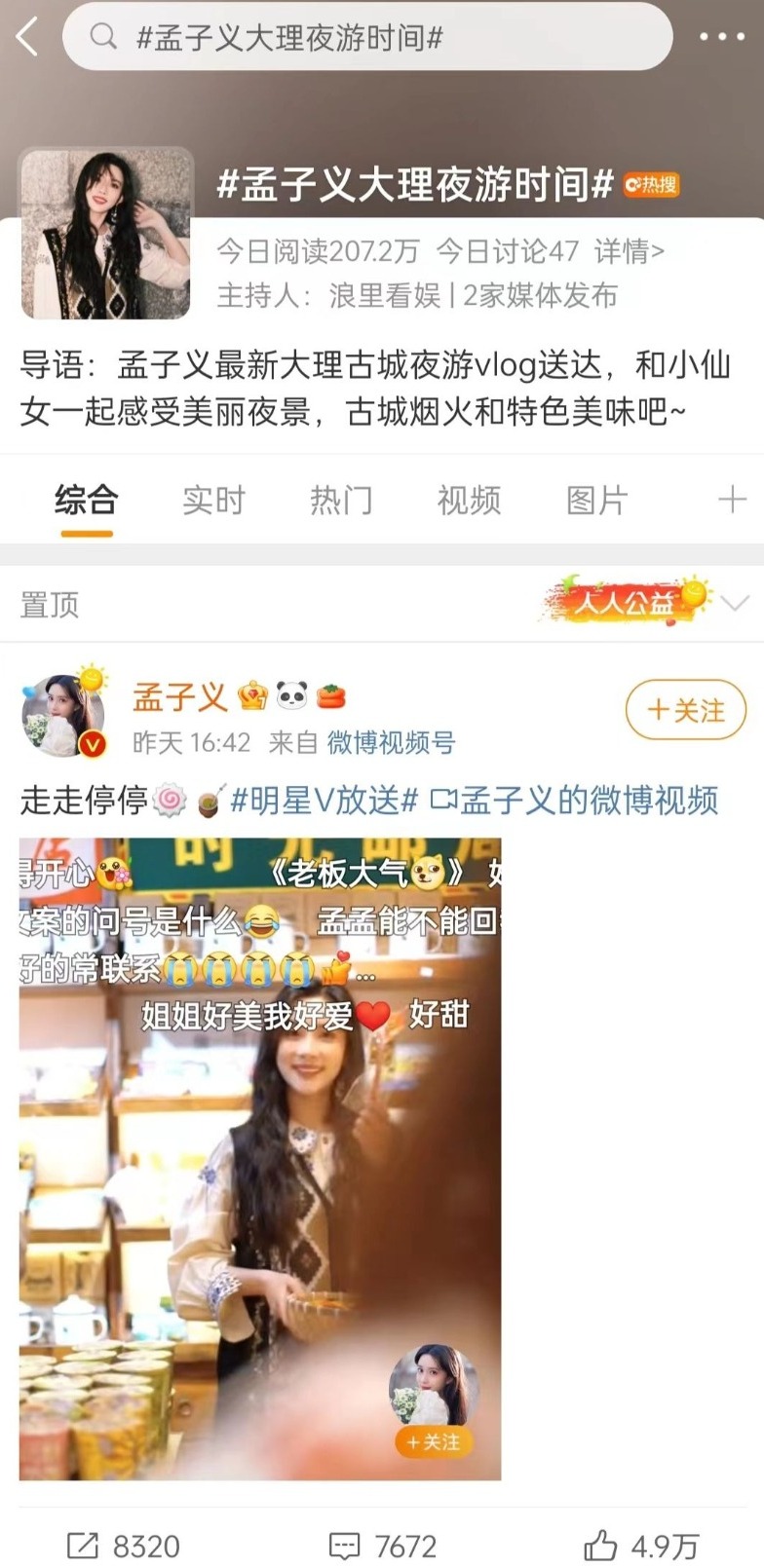
Task: Switch to the 图片 tab
Action: pos(596,501)
